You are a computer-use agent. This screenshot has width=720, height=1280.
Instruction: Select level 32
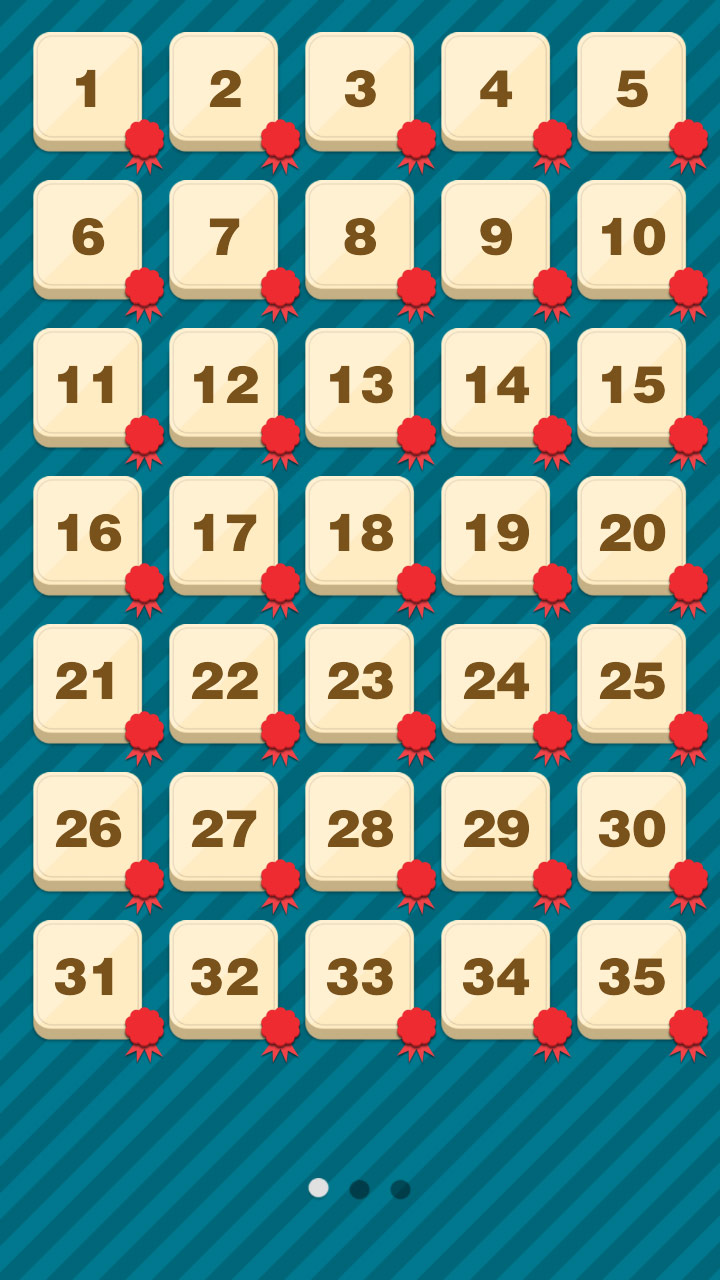223,978
